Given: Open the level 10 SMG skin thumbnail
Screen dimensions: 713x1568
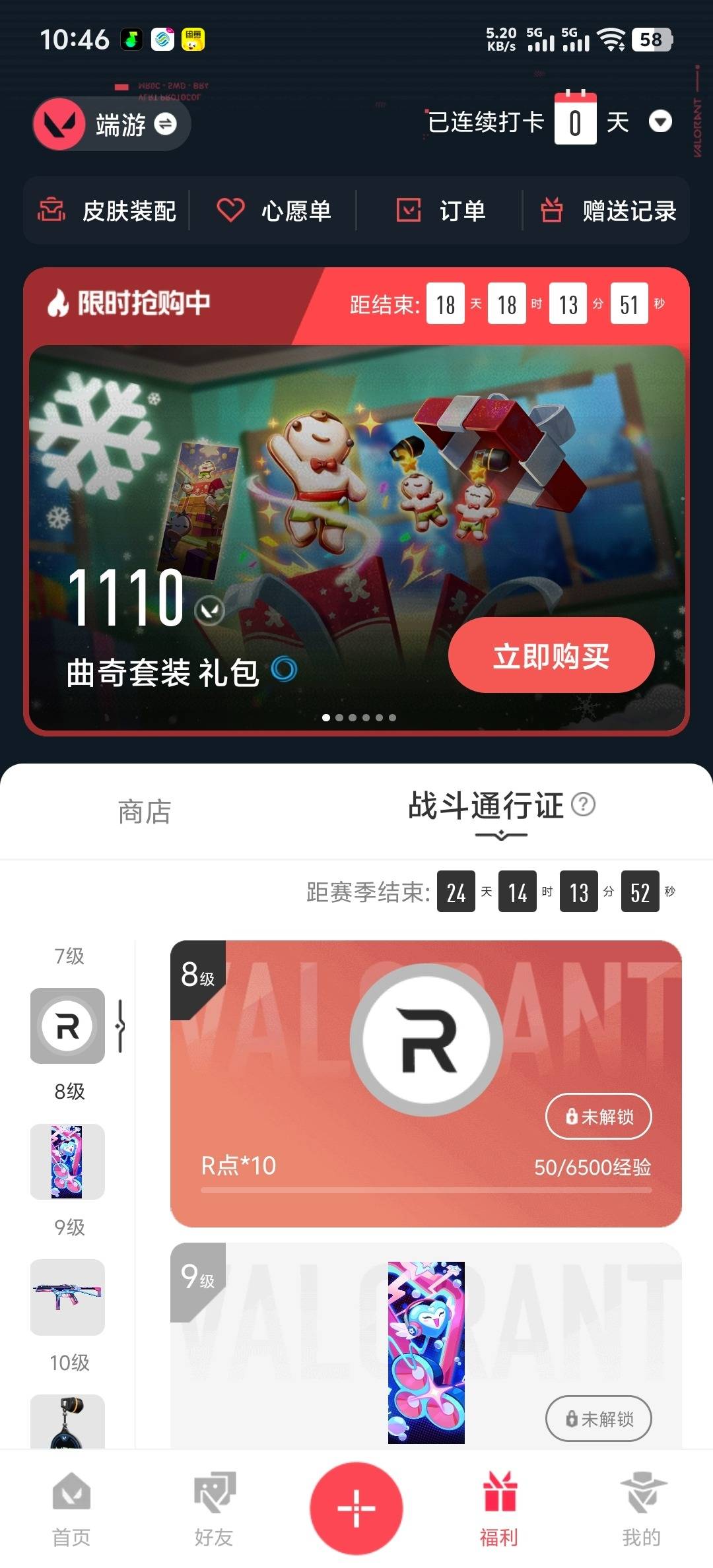Looking at the screenshot, I should (67, 1298).
